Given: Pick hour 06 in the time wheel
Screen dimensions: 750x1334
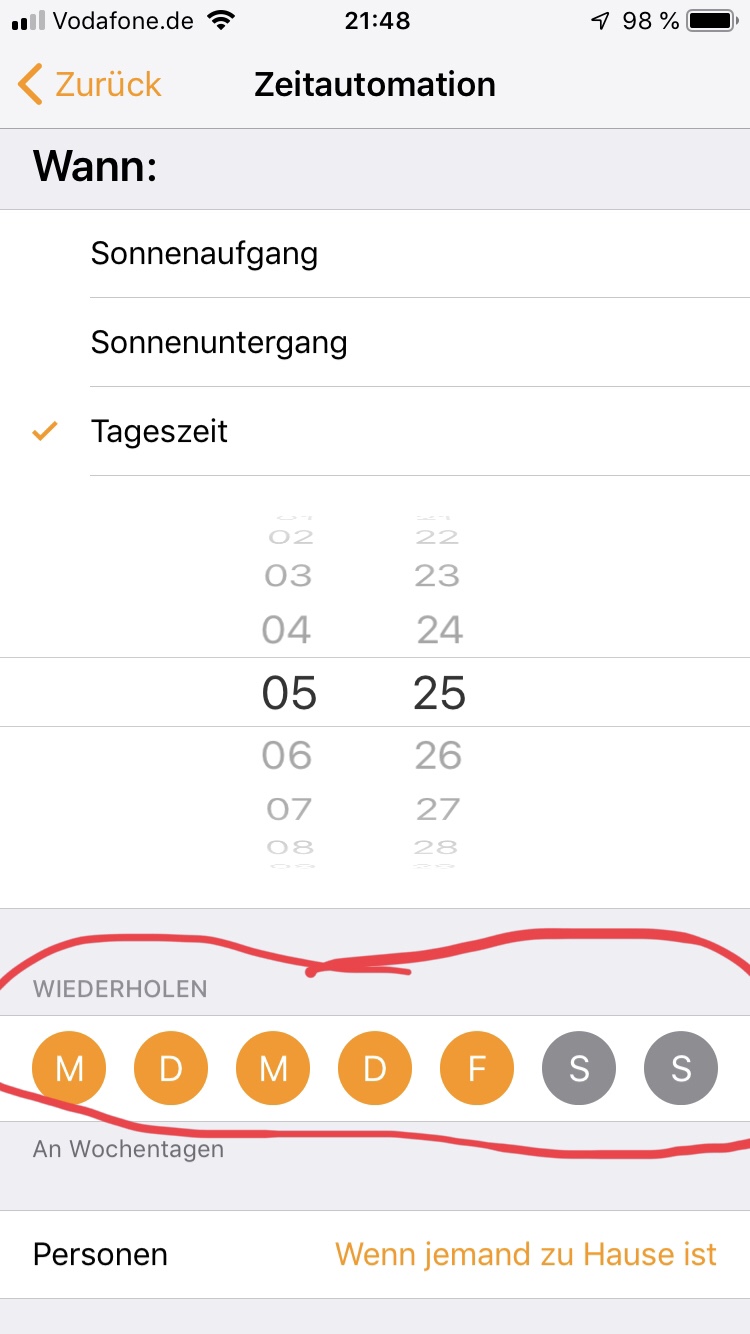Looking at the screenshot, I should pyautogui.click(x=288, y=755).
